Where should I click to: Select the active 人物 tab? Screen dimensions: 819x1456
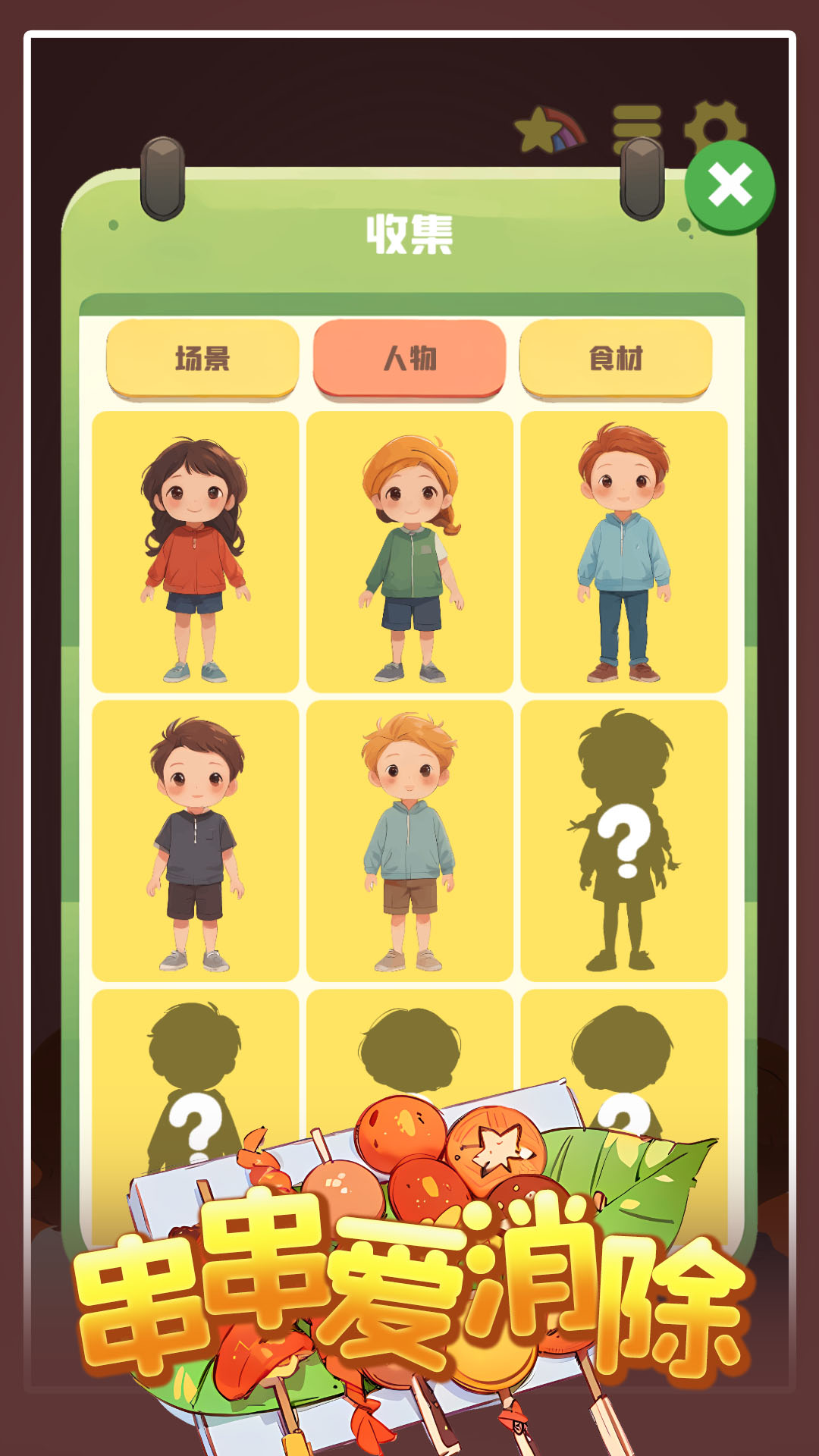[409, 357]
